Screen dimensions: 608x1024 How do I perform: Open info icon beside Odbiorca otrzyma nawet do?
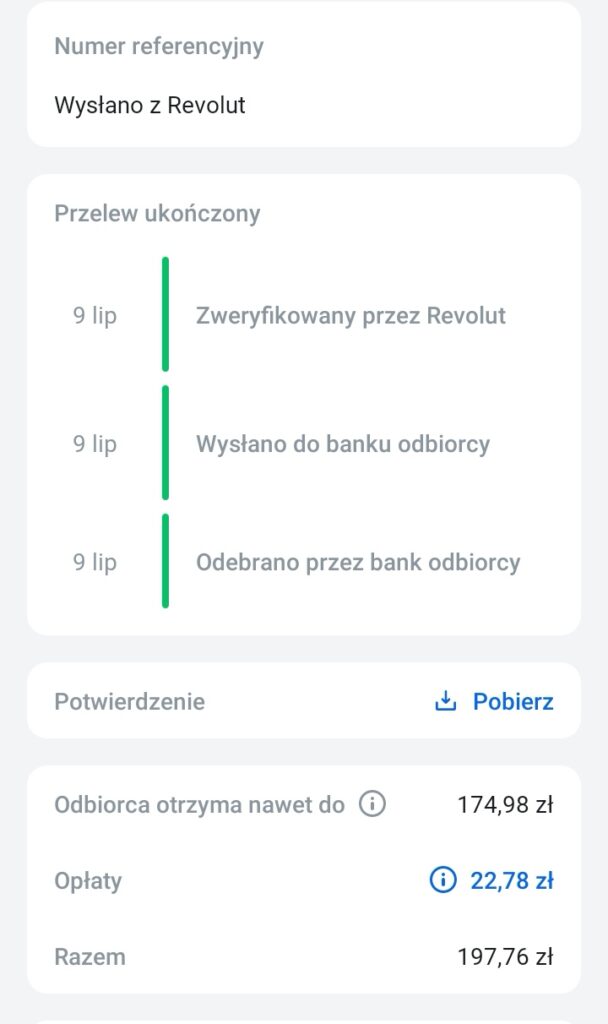(x=372, y=804)
